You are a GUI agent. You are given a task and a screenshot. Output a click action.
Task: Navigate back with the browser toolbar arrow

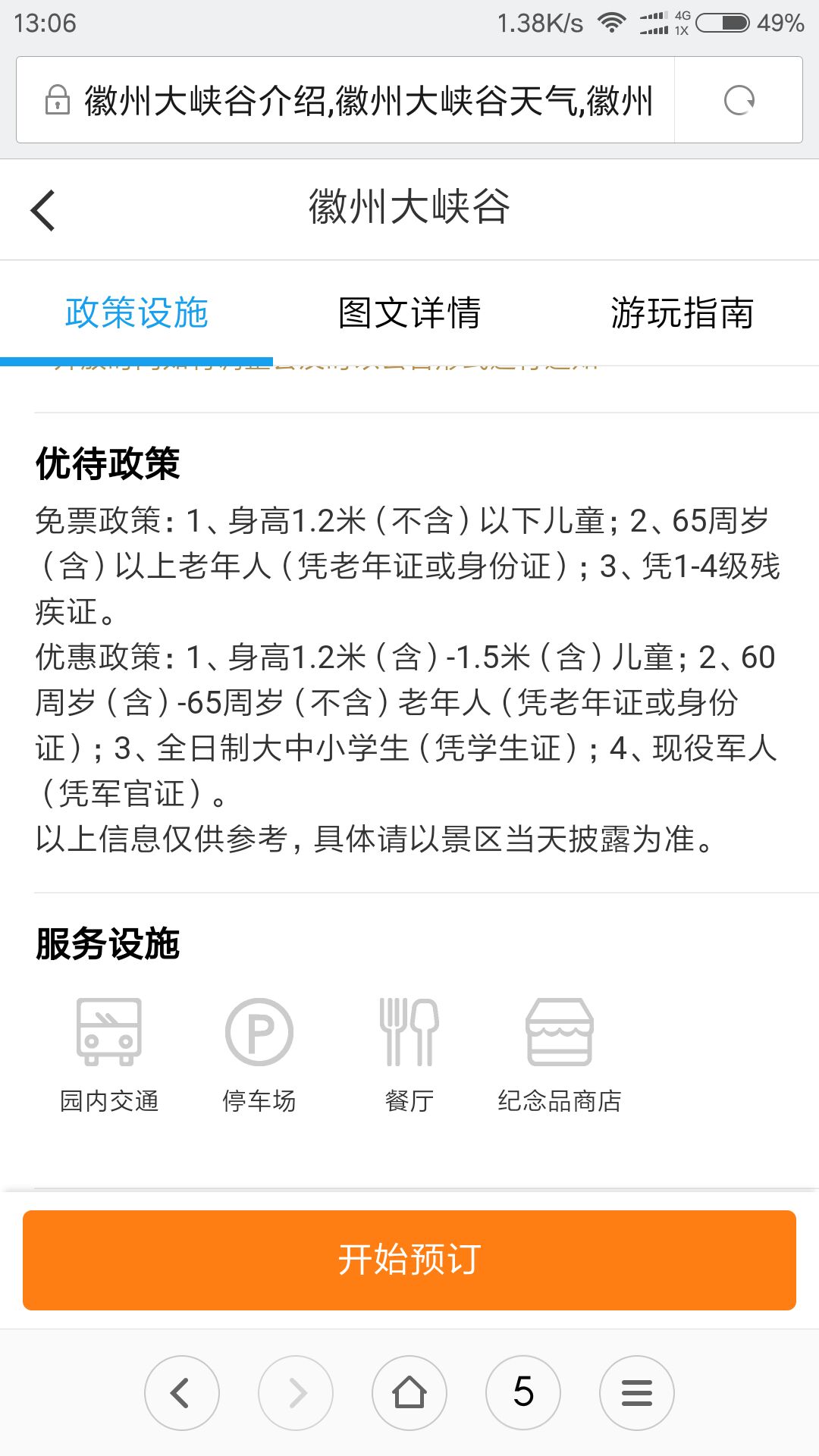tap(182, 1393)
